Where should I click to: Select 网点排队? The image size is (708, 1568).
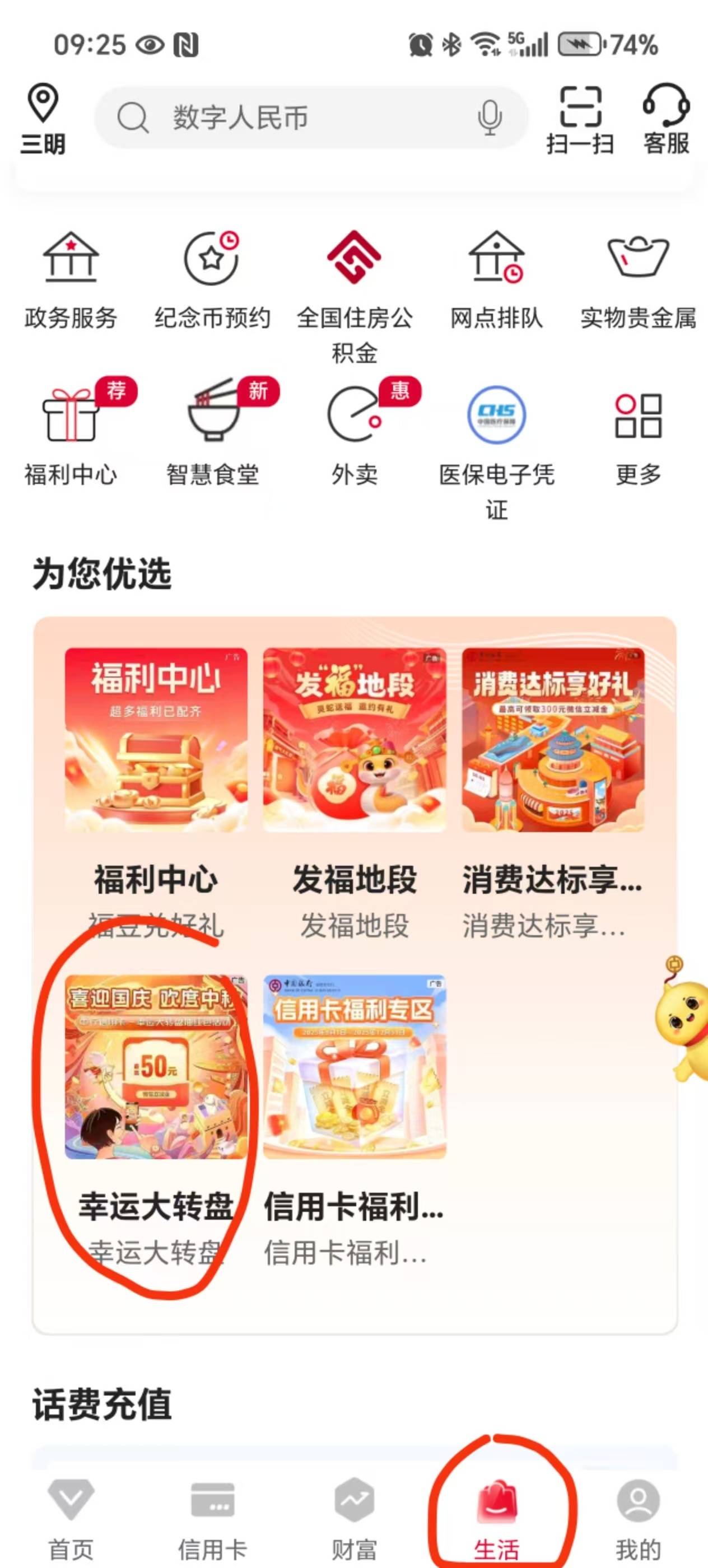click(x=496, y=280)
